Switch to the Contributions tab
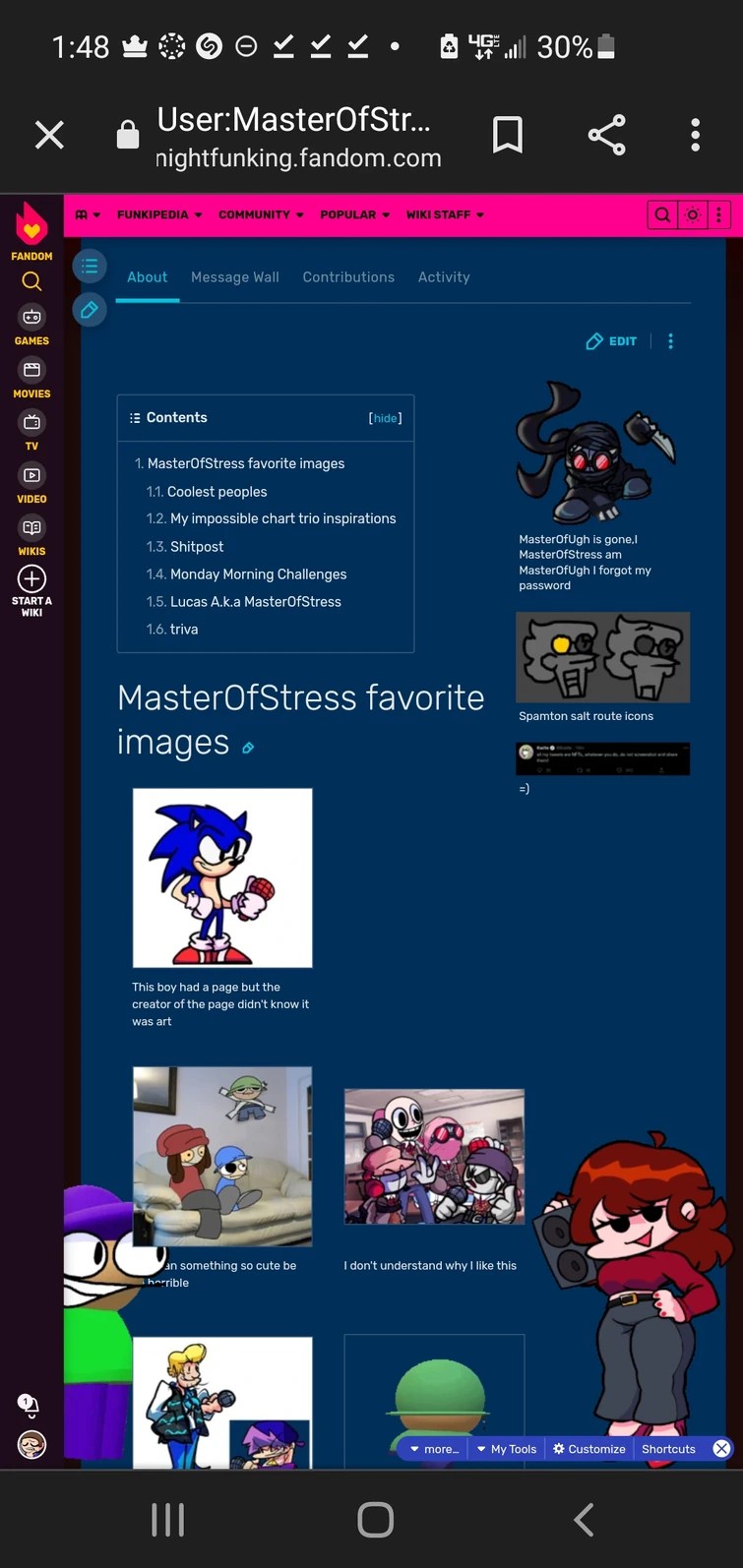743x1568 pixels. coord(348,277)
